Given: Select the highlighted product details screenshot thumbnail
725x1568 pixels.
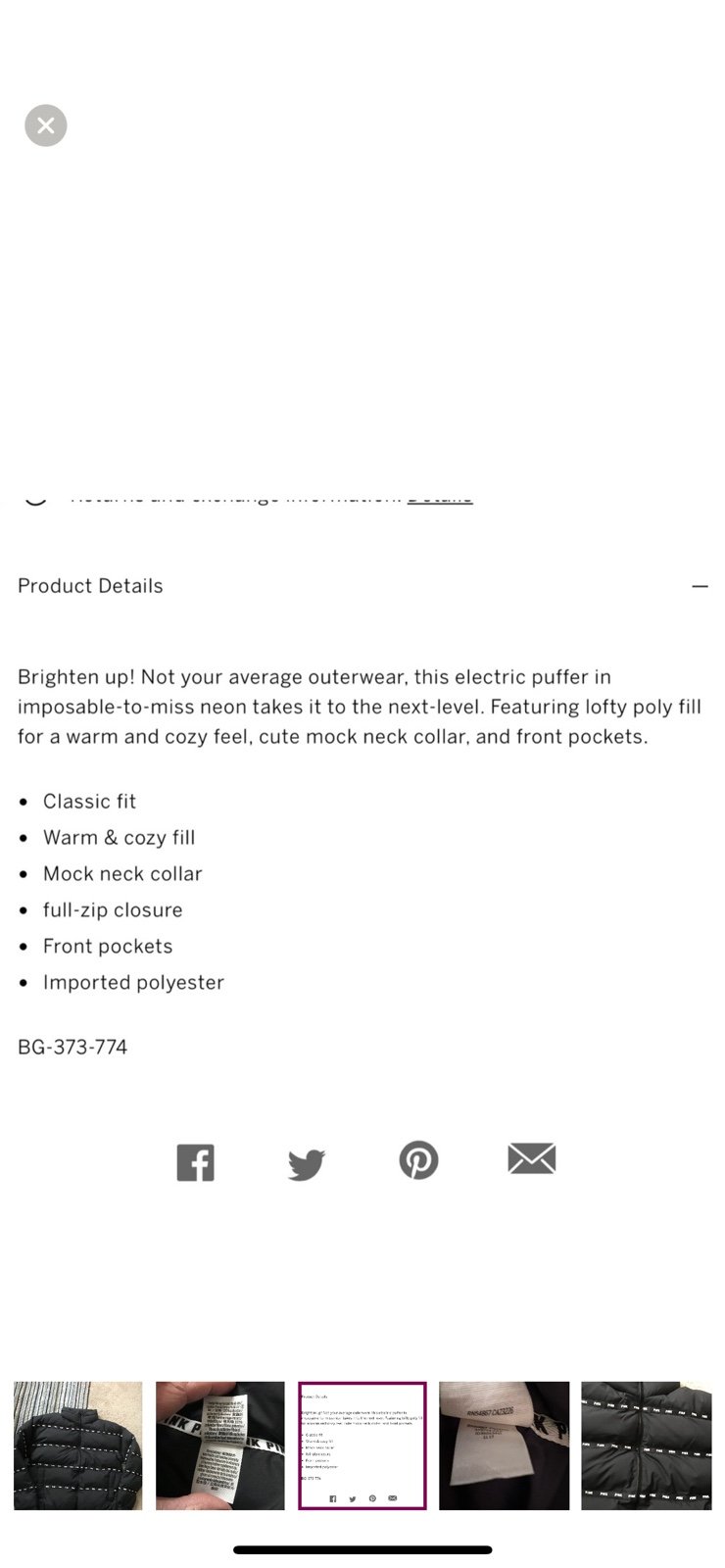Looking at the screenshot, I should click(x=362, y=1445).
